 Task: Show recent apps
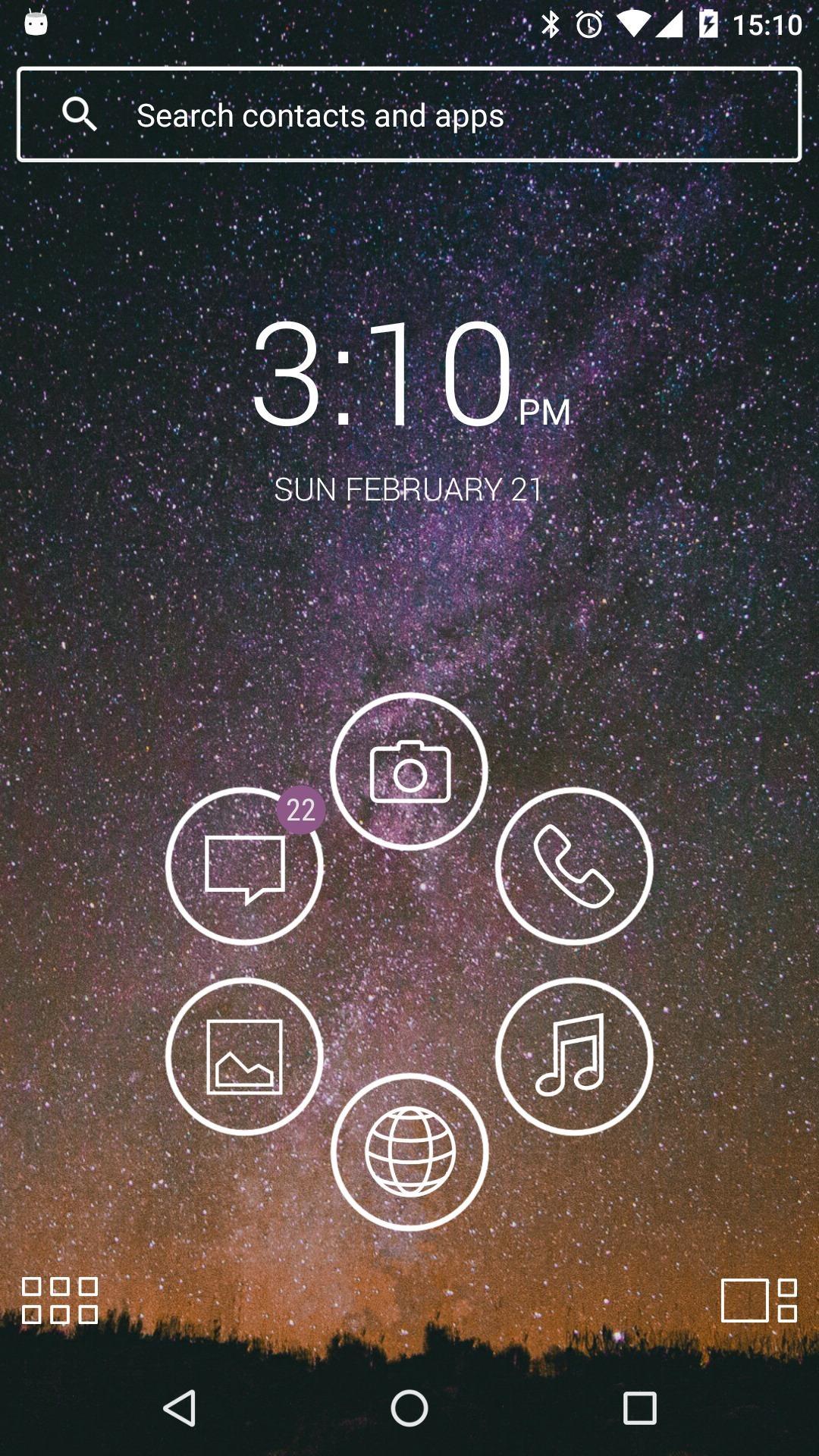639,1408
